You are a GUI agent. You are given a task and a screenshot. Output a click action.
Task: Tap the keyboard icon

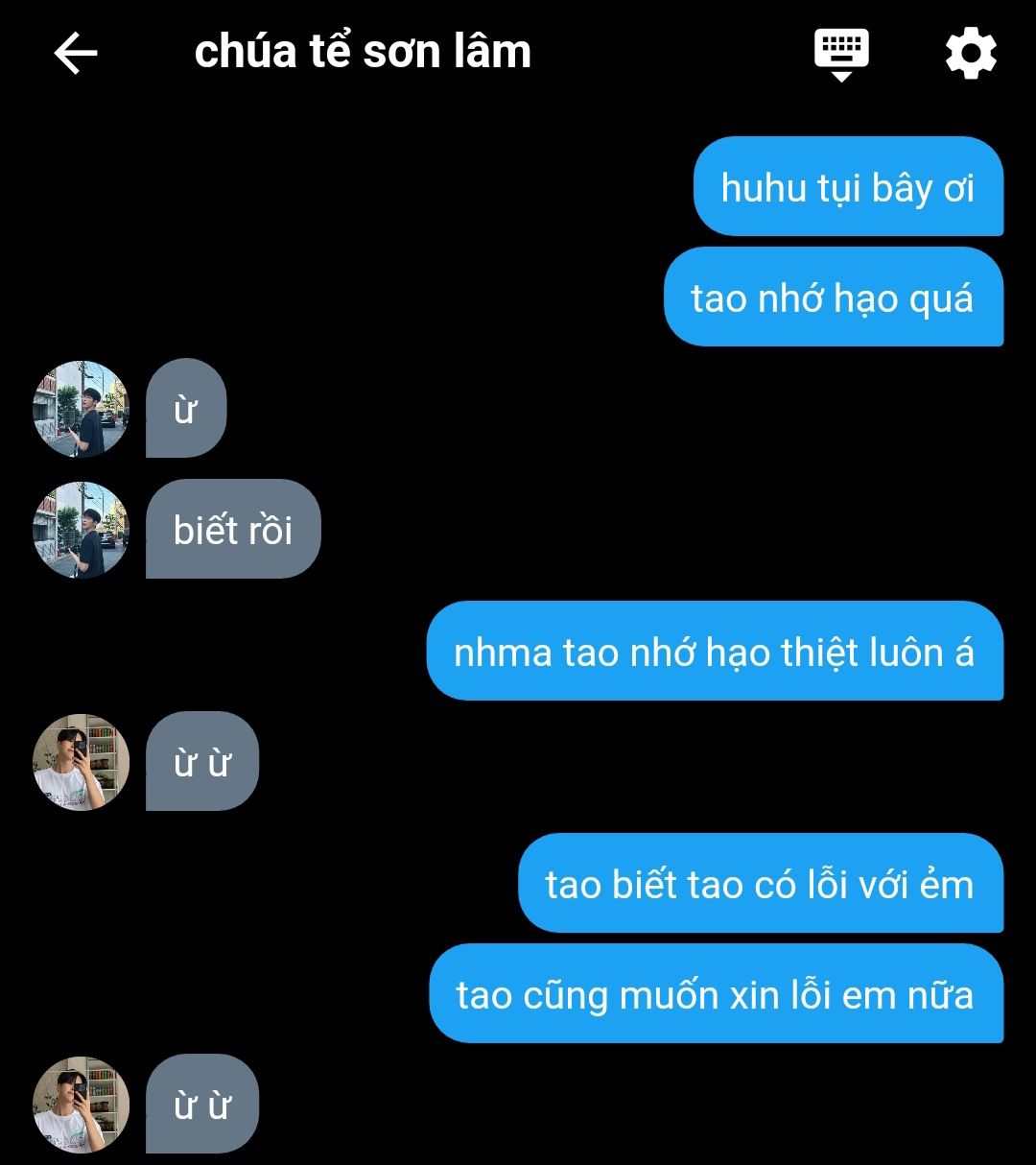pos(841,54)
